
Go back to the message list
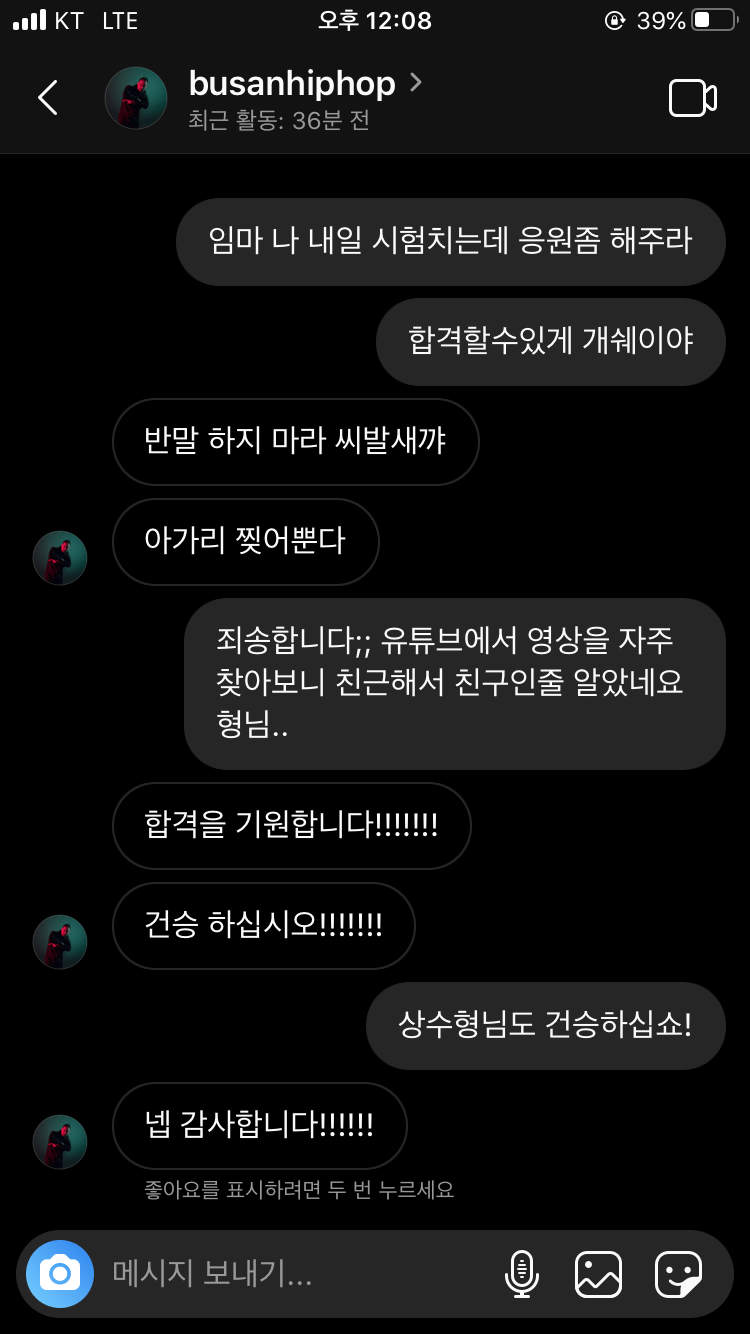point(47,98)
